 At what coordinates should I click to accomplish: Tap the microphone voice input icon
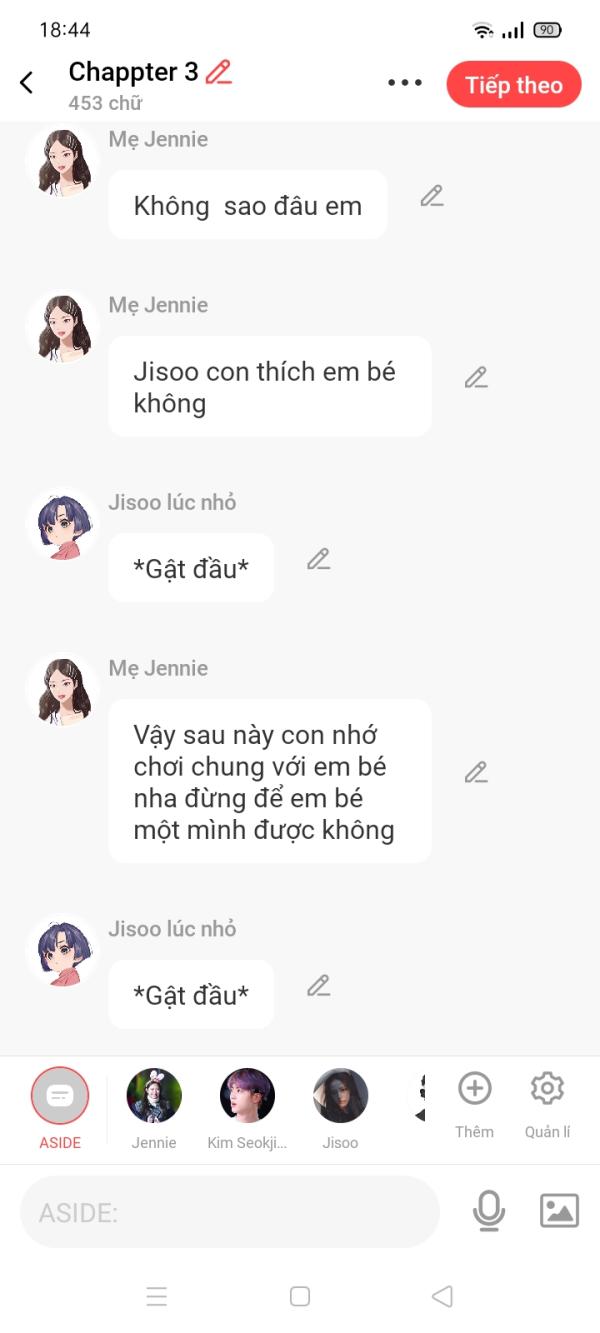coord(488,1212)
